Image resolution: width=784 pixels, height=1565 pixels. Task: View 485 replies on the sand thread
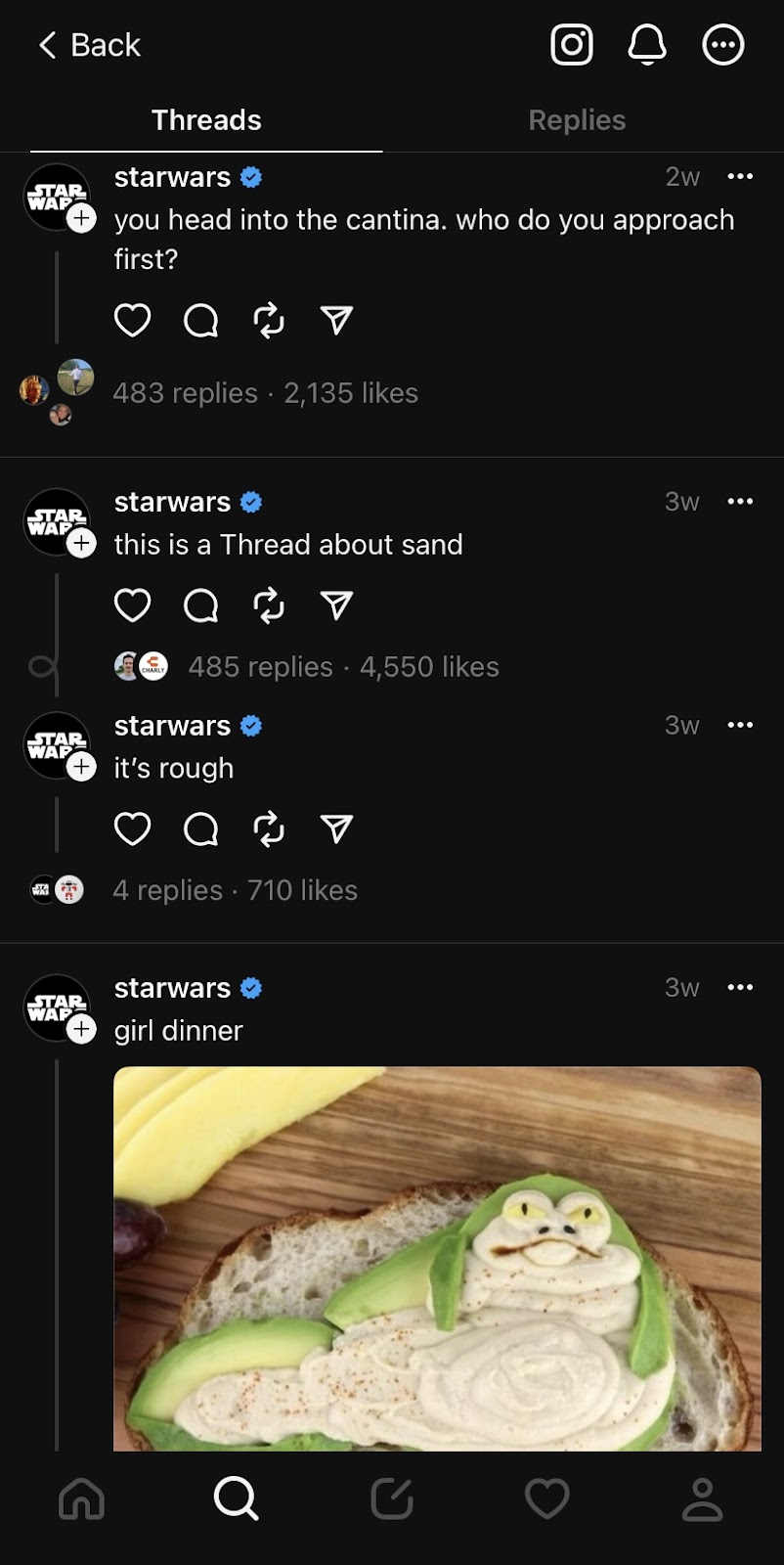(260, 667)
